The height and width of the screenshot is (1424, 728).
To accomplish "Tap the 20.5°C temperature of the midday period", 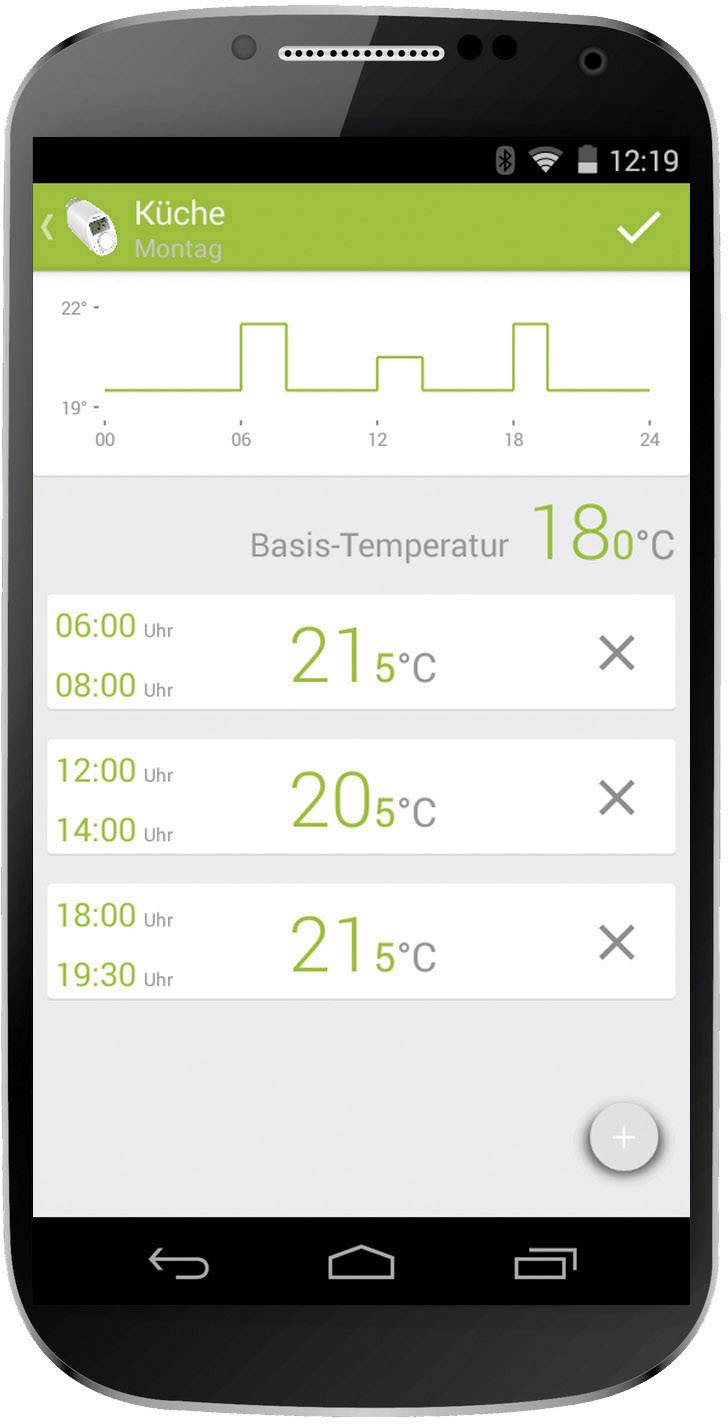I will coord(362,798).
